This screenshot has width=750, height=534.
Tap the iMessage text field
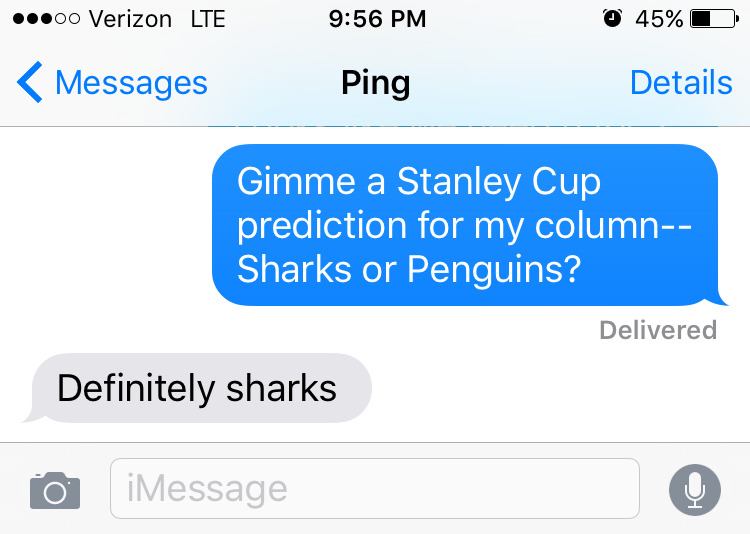pyautogui.click(x=374, y=488)
